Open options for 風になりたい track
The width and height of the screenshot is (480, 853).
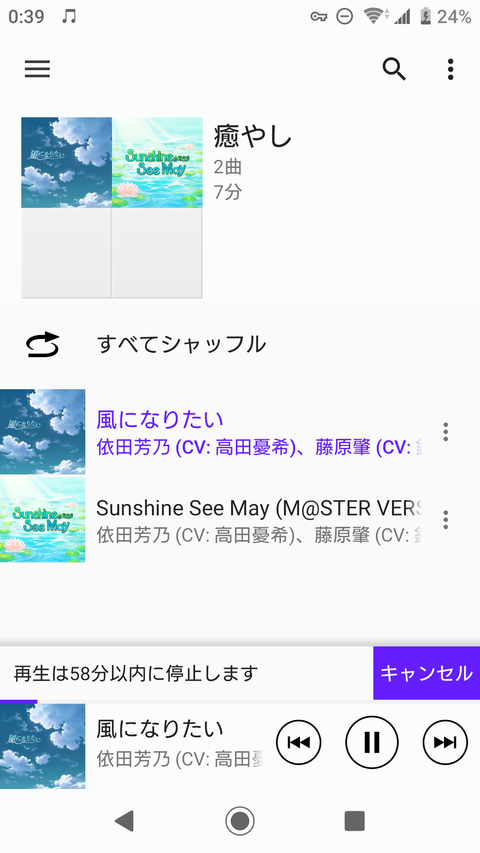pyautogui.click(x=446, y=432)
